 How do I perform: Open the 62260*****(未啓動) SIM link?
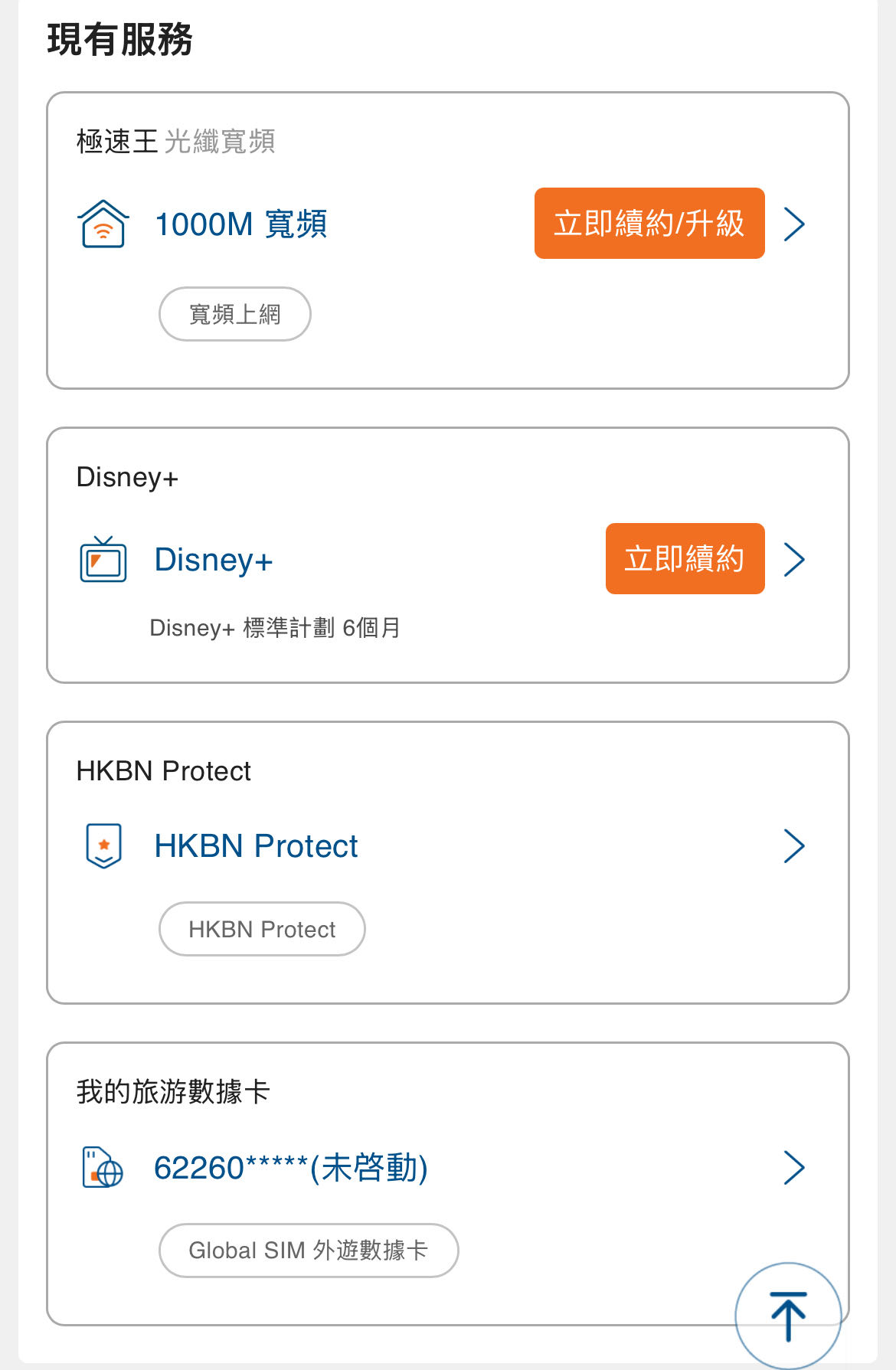coord(291,1168)
